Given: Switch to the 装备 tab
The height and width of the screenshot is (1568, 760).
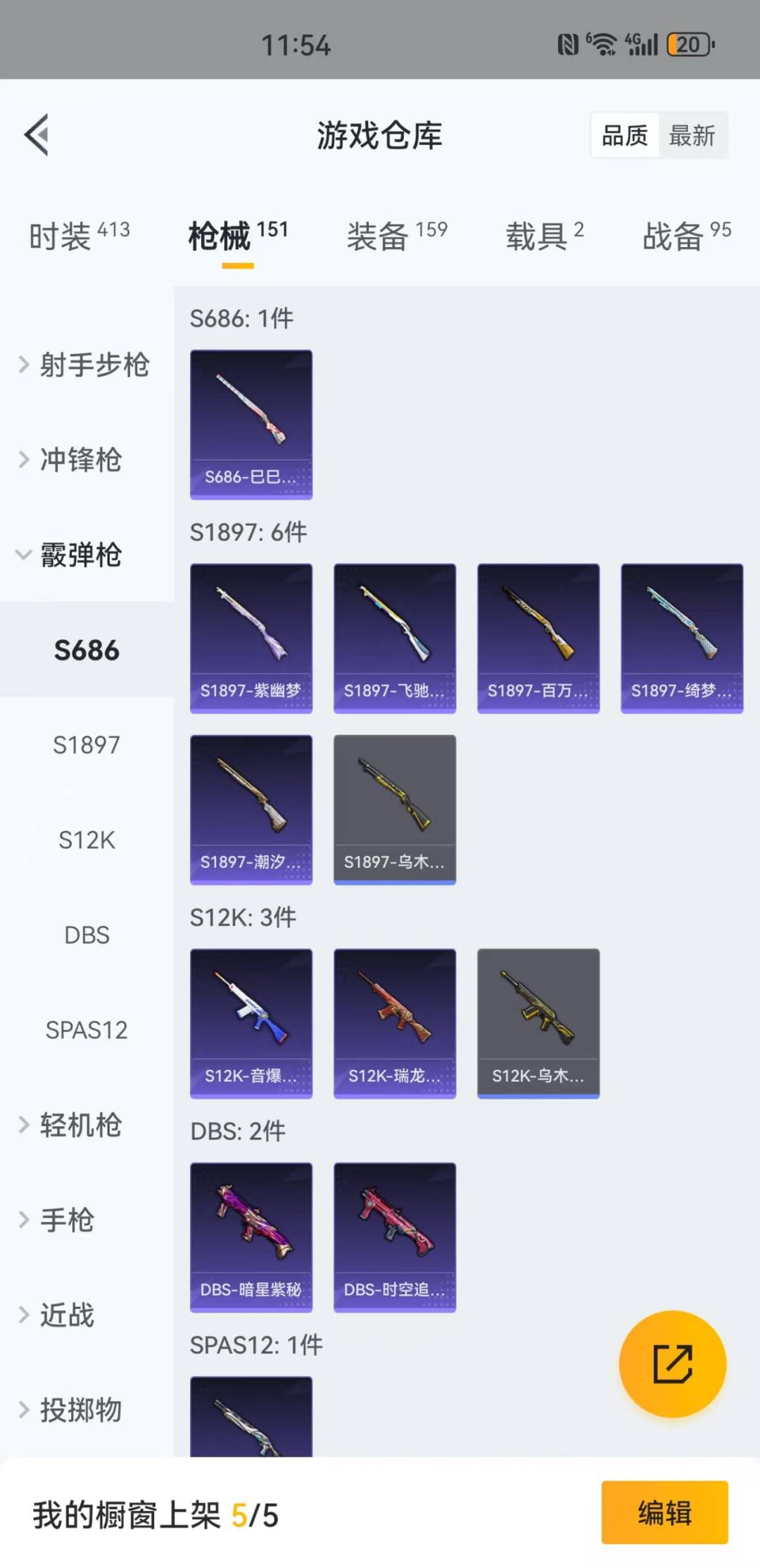Looking at the screenshot, I should click(396, 236).
